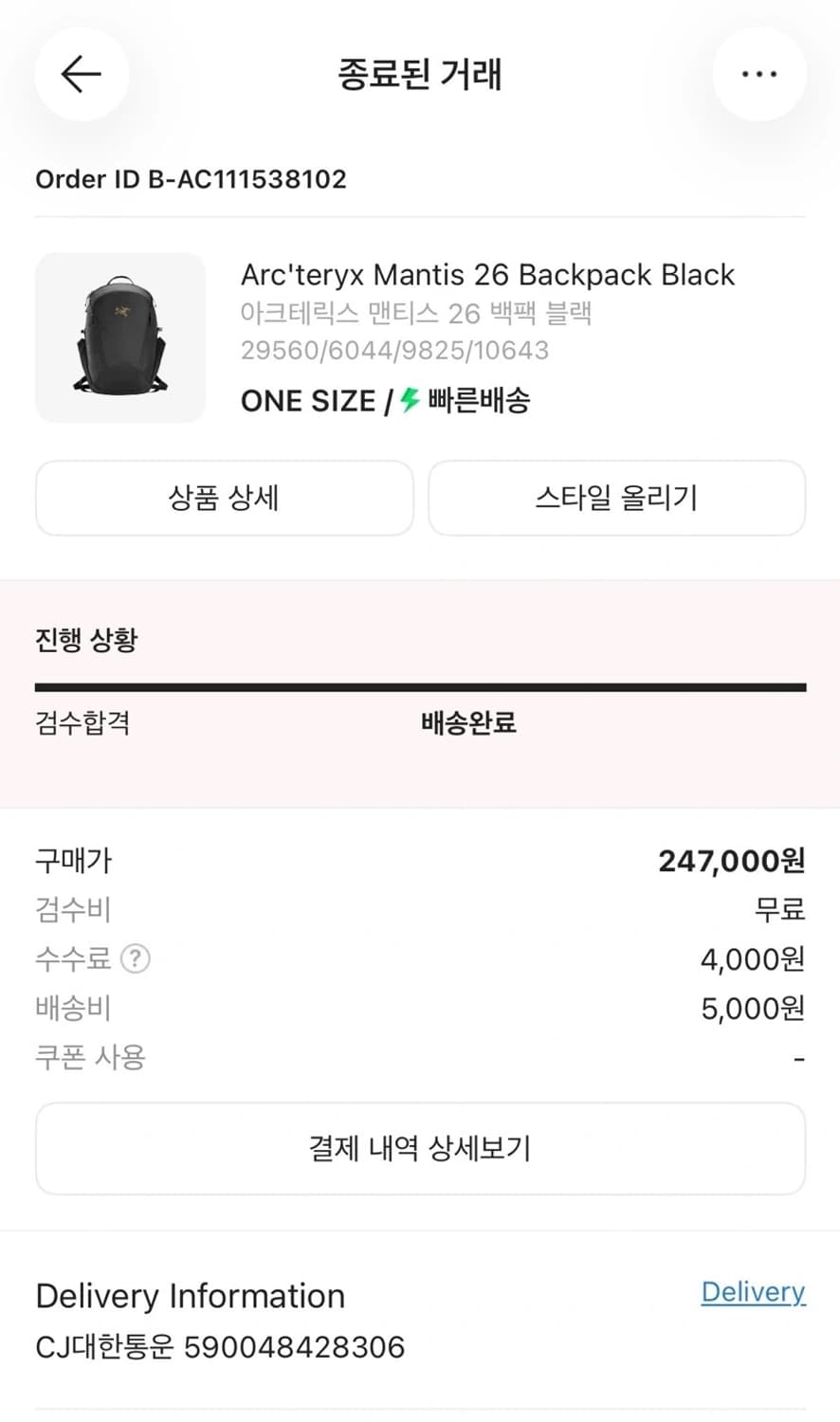The height and width of the screenshot is (1422, 840).
Task: Select the product name Arc'teryx Mantis 26
Action: [488, 275]
